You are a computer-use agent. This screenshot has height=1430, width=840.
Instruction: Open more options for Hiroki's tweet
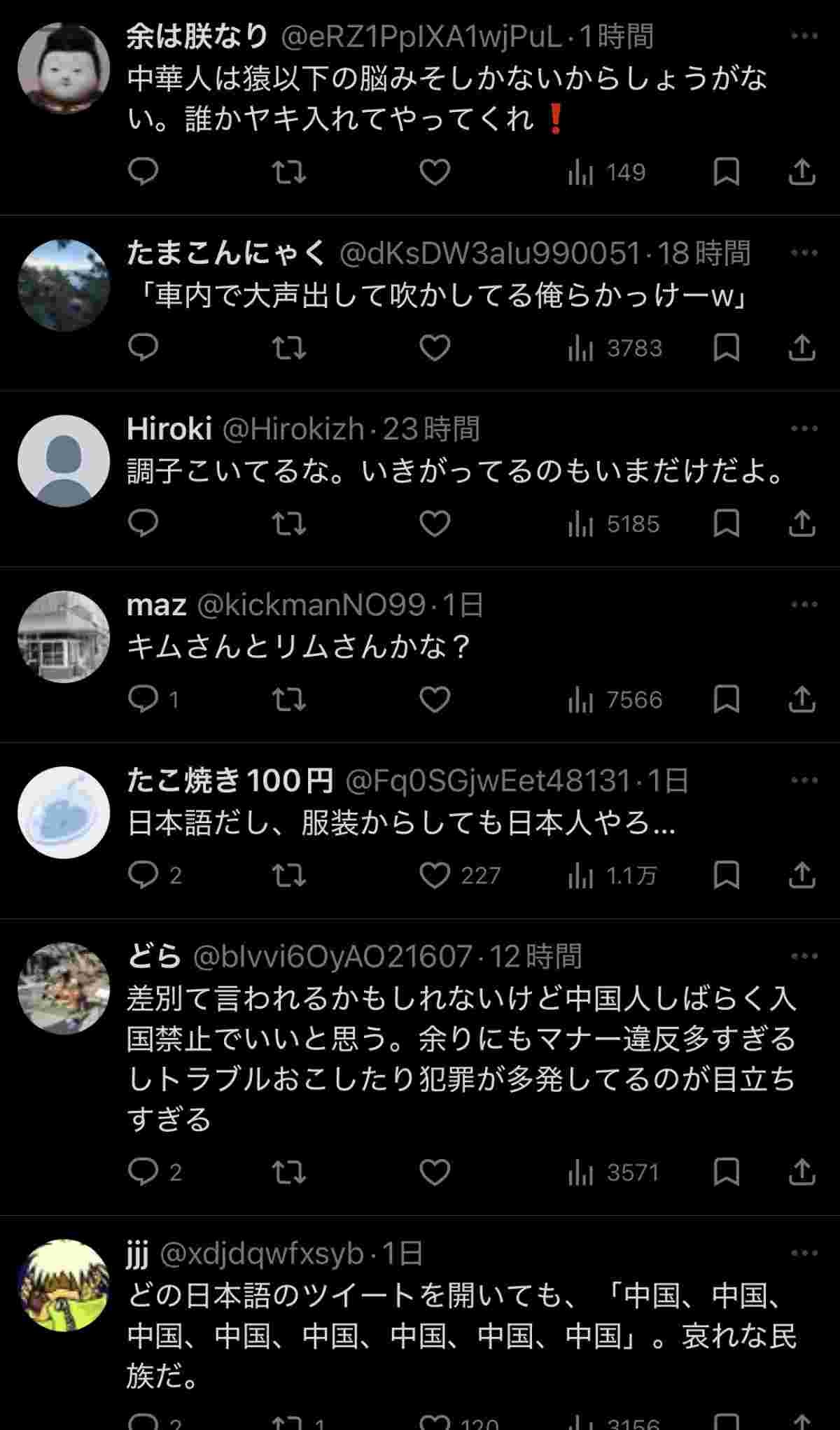[x=804, y=428]
